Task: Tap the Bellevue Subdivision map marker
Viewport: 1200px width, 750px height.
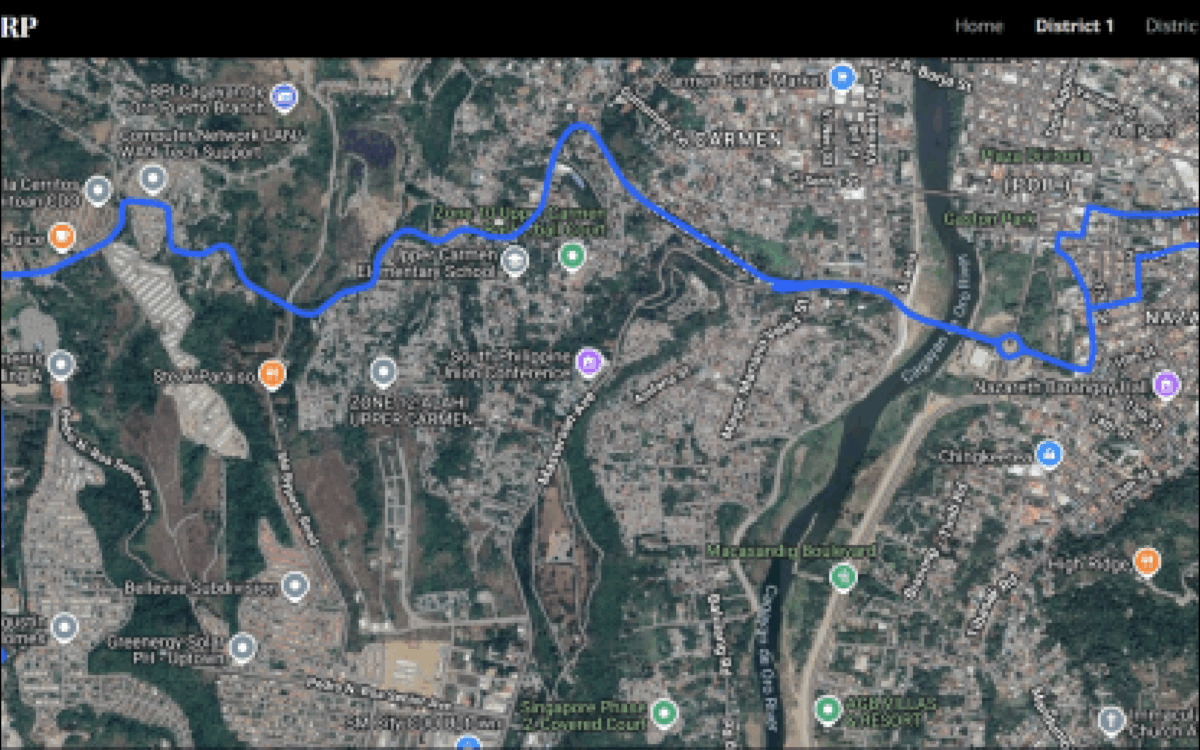Action: (x=294, y=585)
